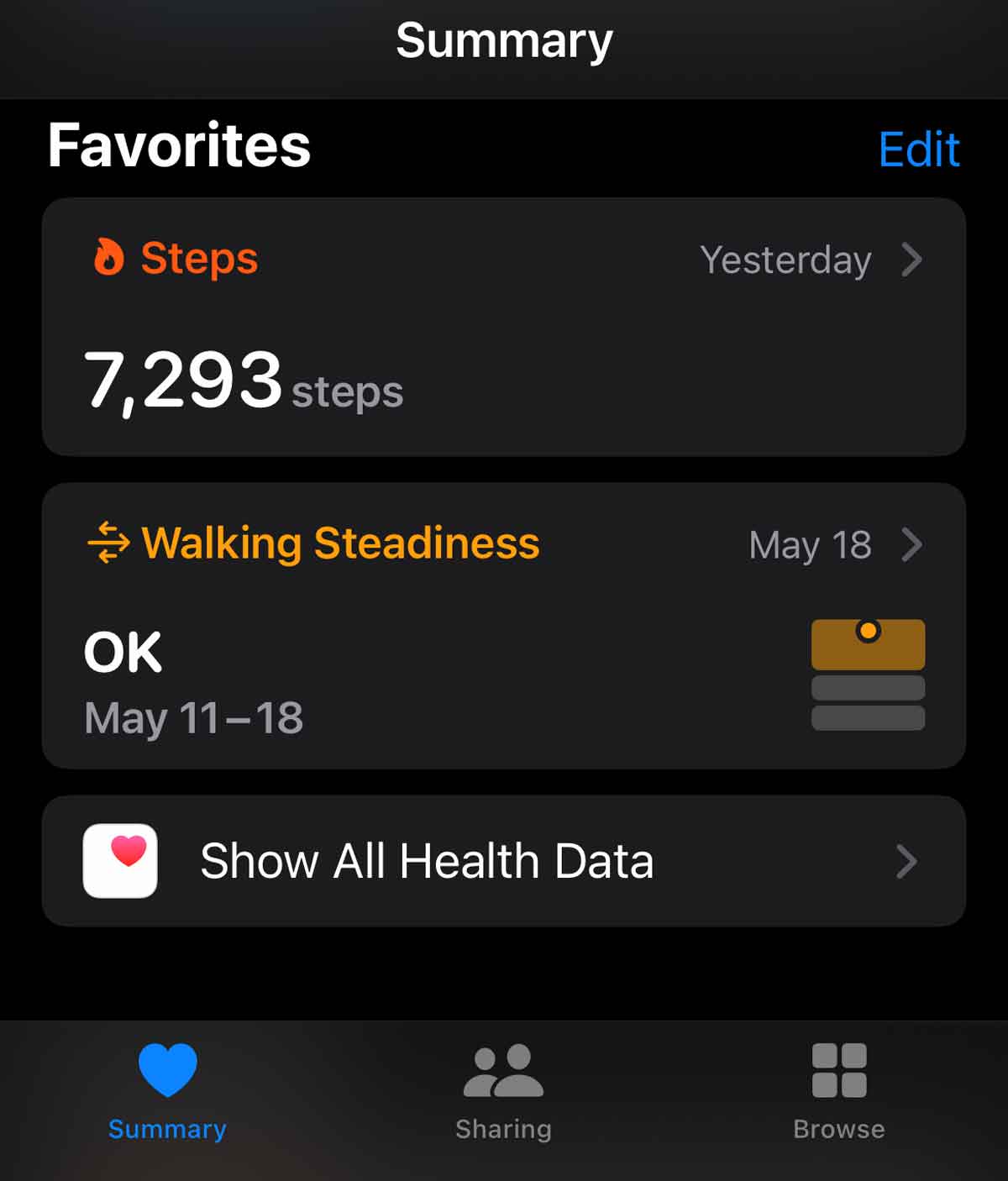Select the Summary tab at bottom
The height and width of the screenshot is (1181, 1008).
pyautogui.click(x=166, y=1092)
